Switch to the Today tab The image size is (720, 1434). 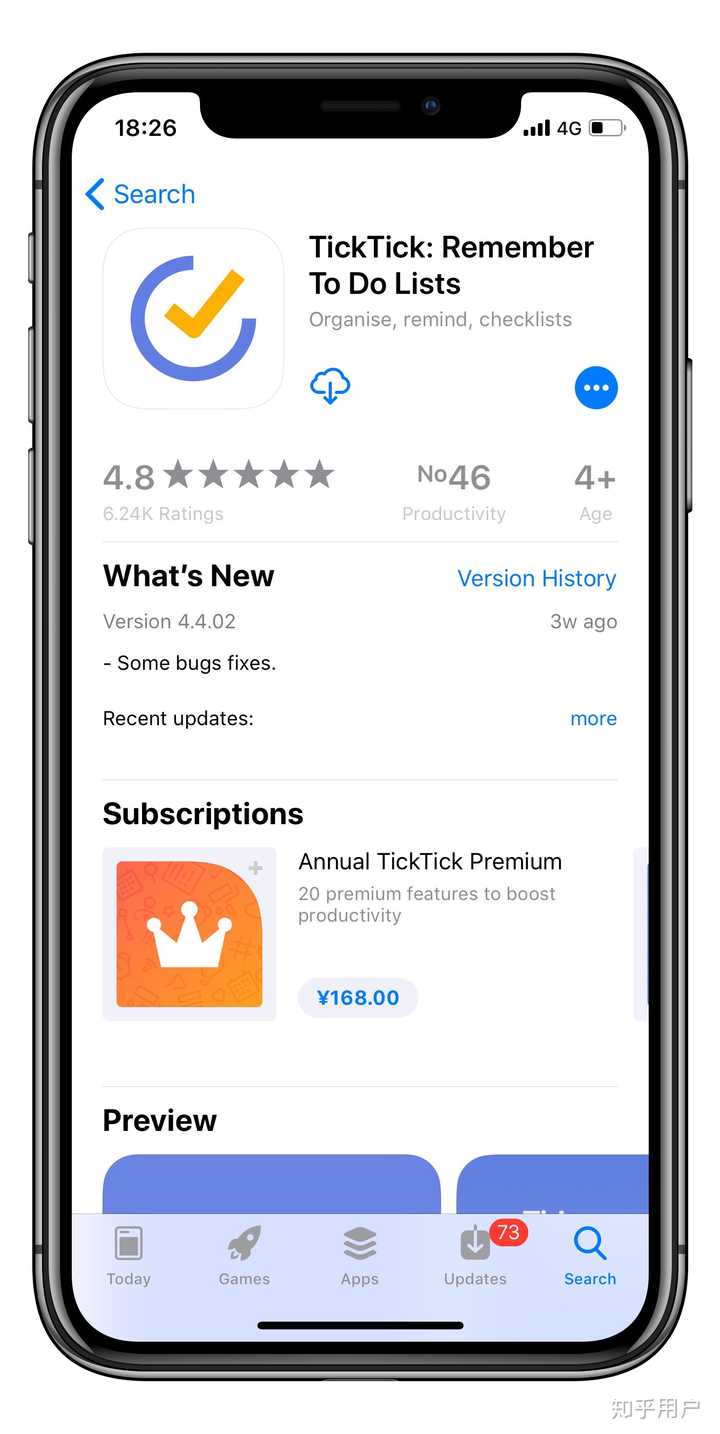point(129,1255)
